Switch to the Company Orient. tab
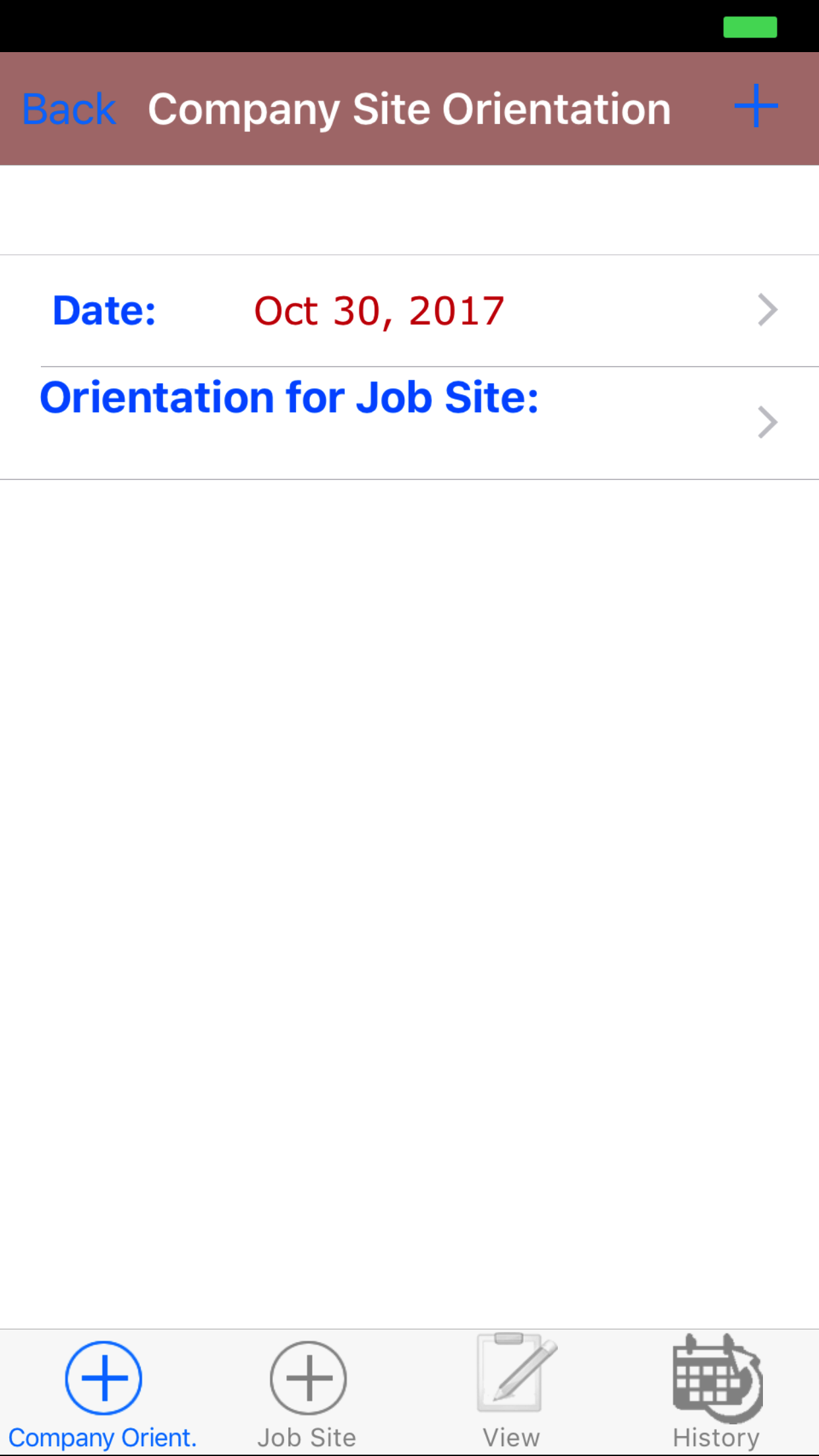The width and height of the screenshot is (819, 1456). pos(103,1393)
